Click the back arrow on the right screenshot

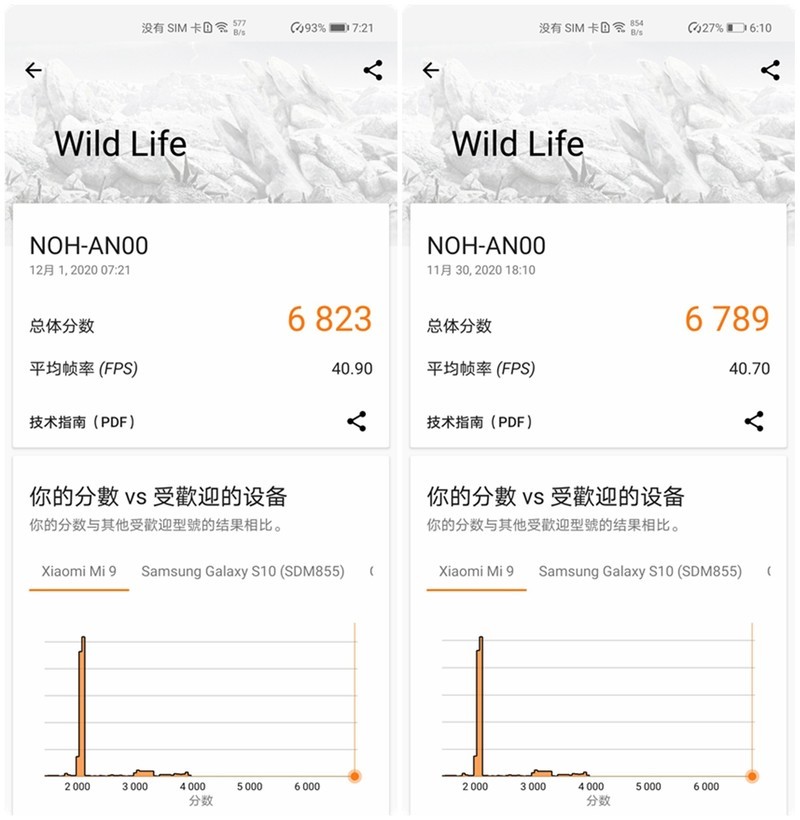(x=428, y=68)
